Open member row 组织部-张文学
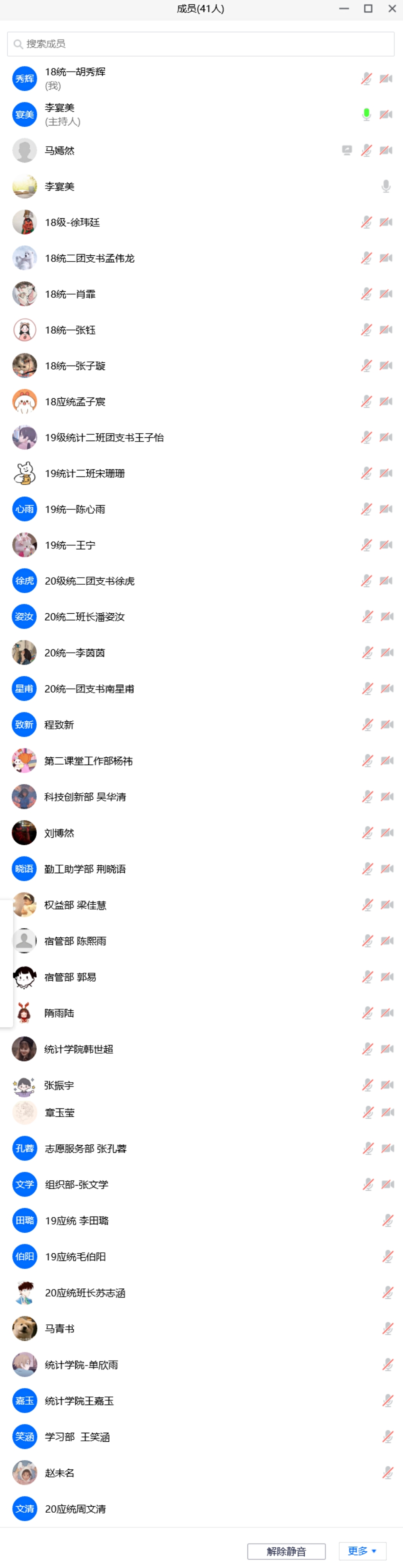 77,1184
